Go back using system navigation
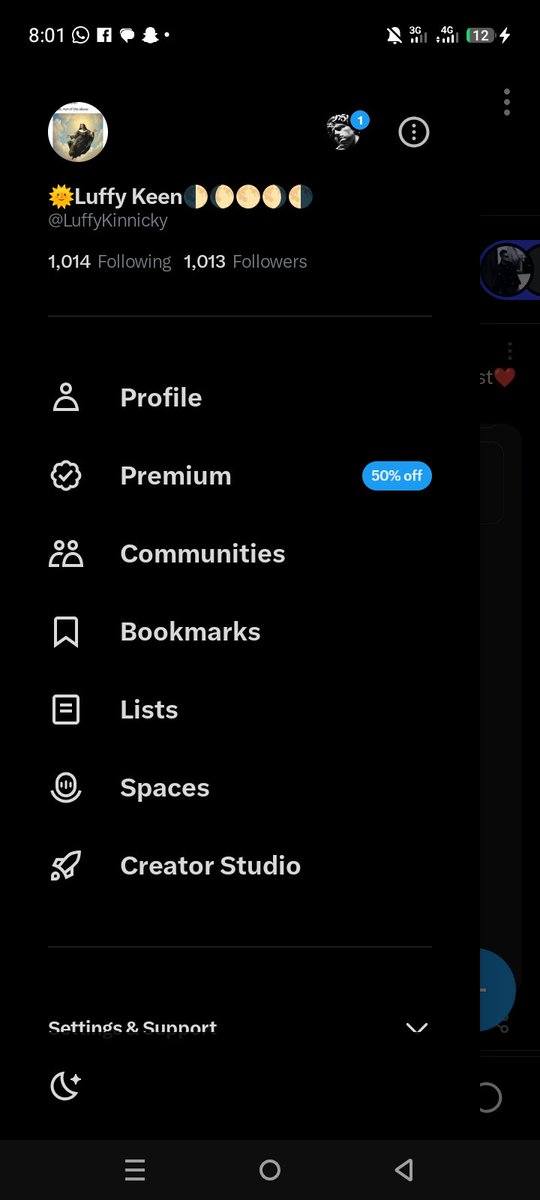The height and width of the screenshot is (1200, 540). 404,1170
